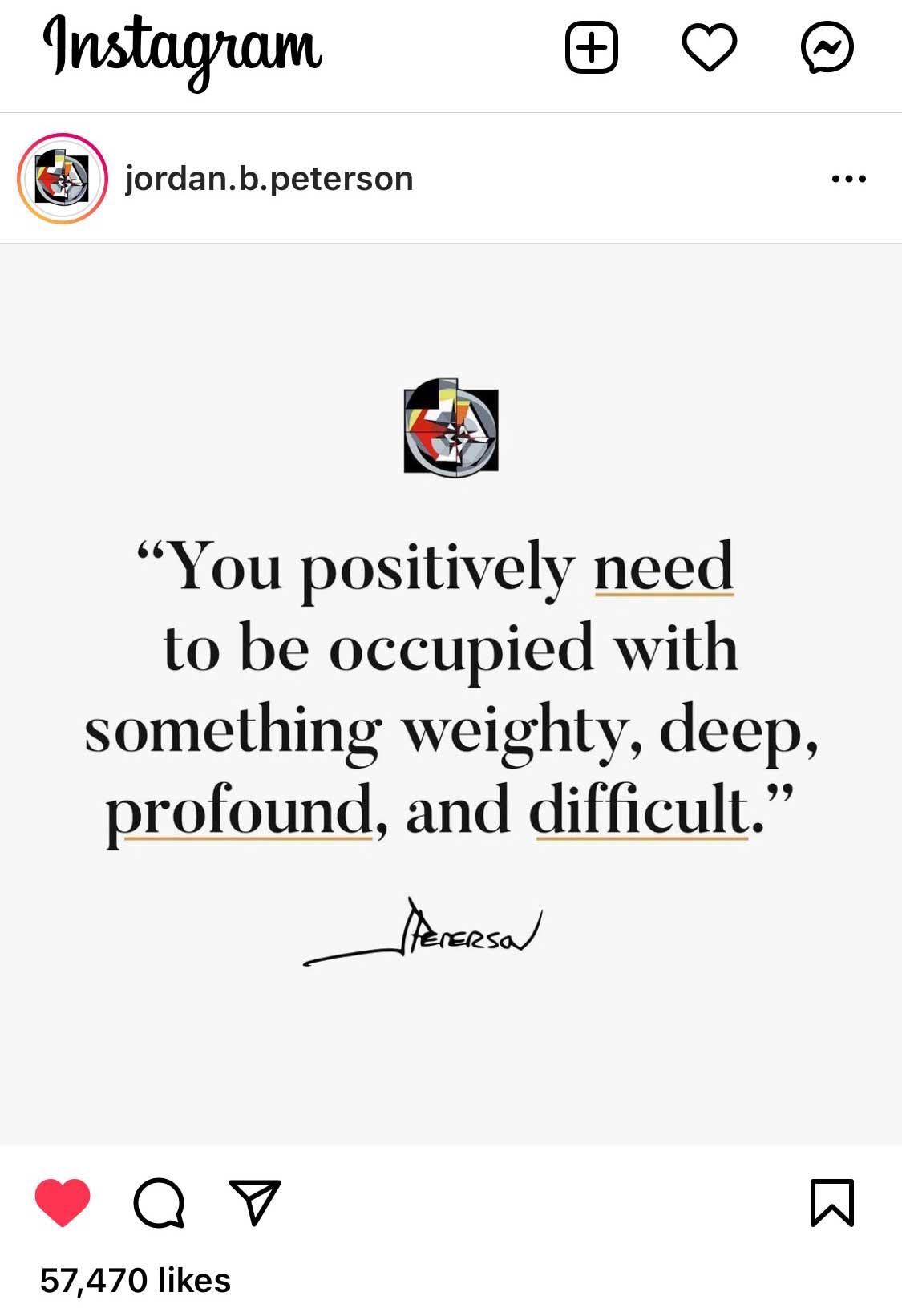The height and width of the screenshot is (1316, 902).
Task: Save the post with bookmark icon
Action: (832, 1202)
